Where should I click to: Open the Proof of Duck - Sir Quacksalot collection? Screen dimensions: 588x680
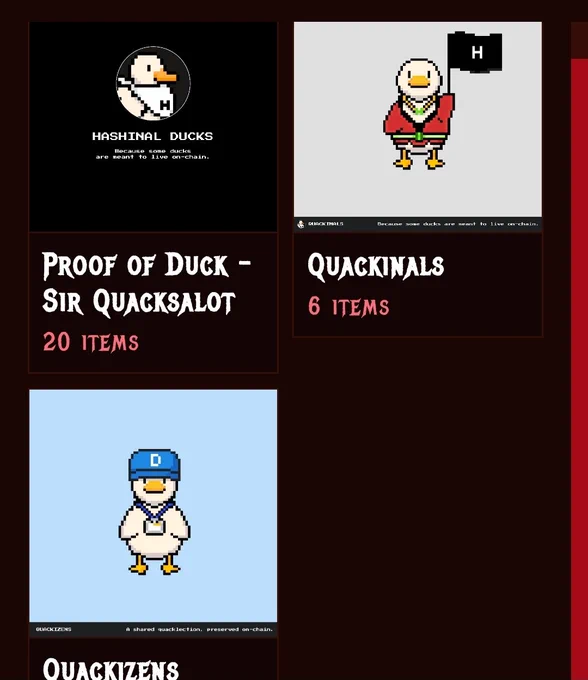(153, 197)
